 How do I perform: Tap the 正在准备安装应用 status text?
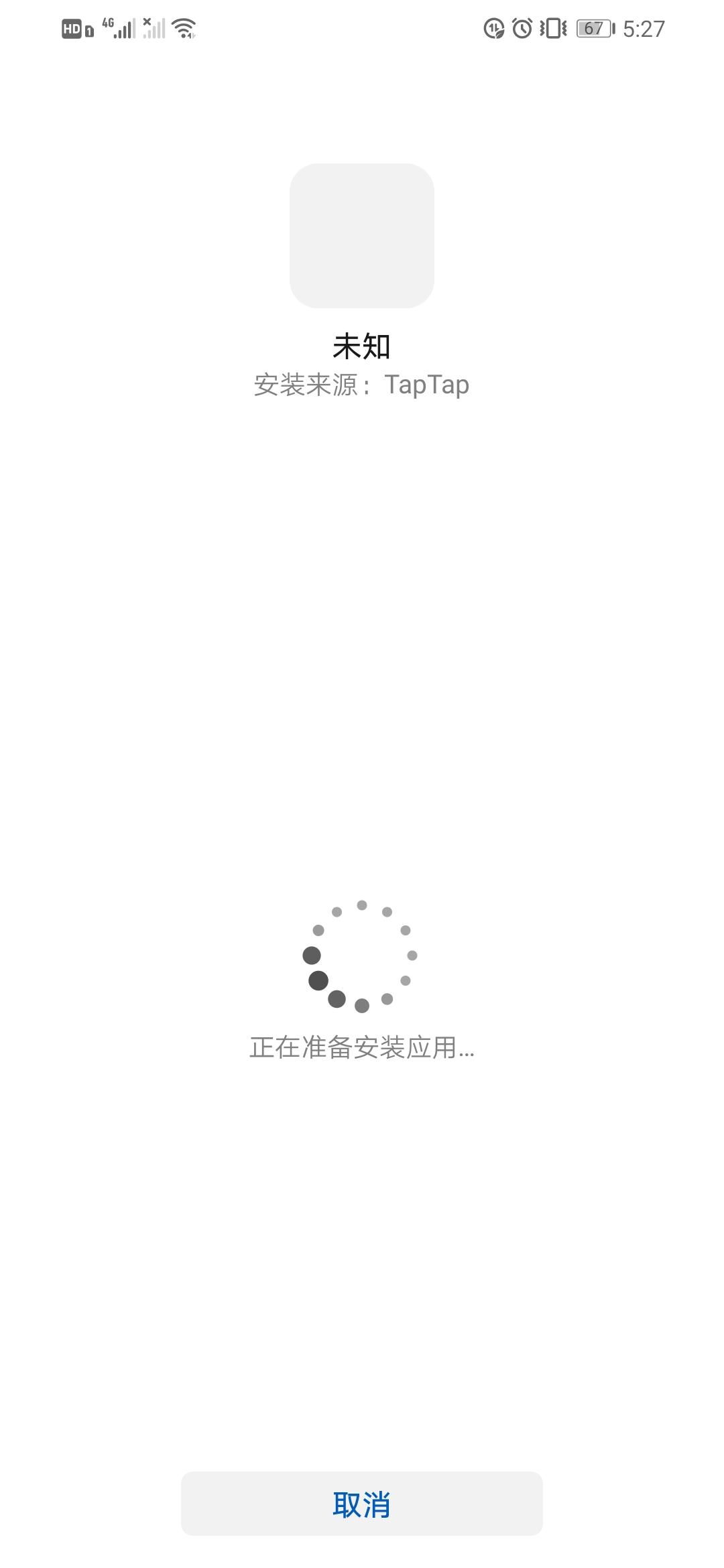(x=362, y=1049)
